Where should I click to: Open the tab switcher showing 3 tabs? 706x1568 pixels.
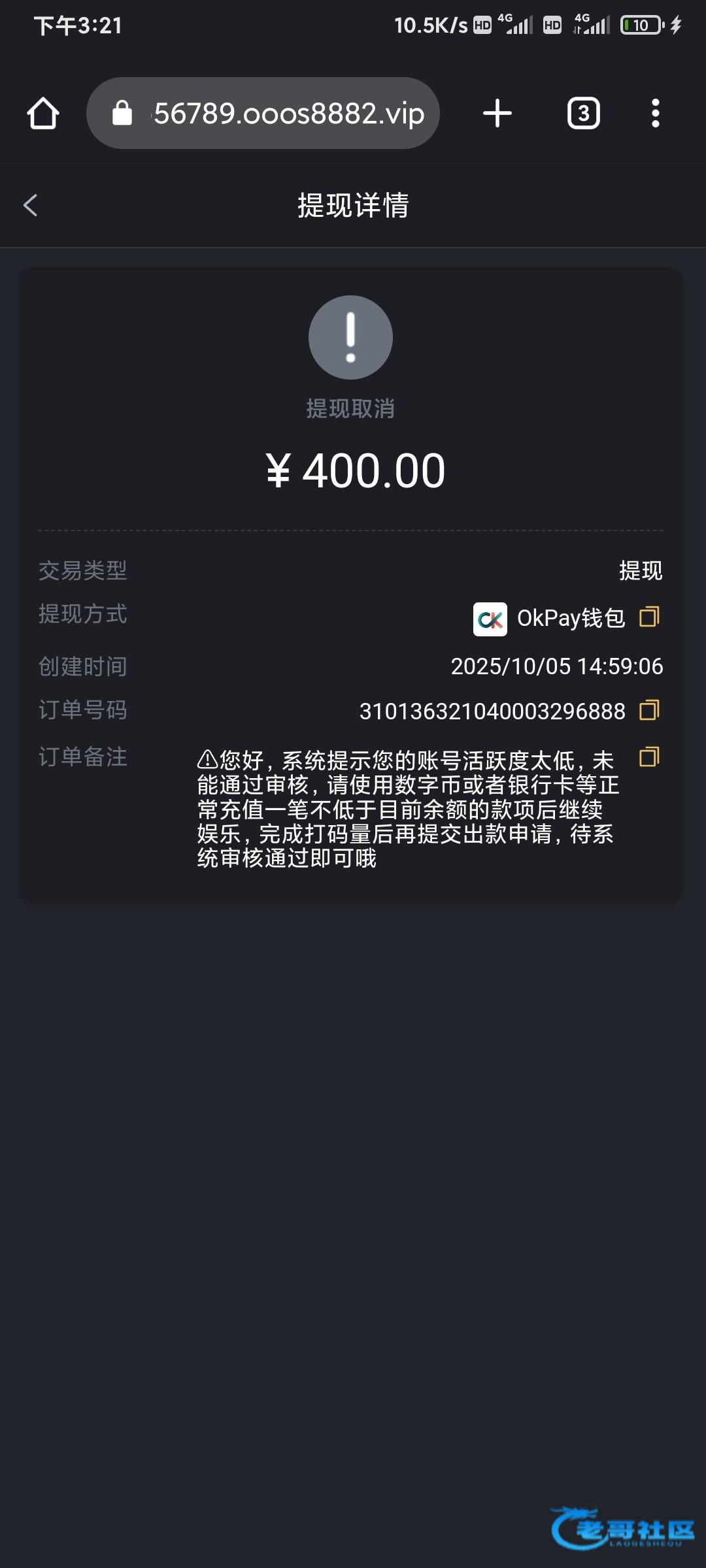coord(583,114)
